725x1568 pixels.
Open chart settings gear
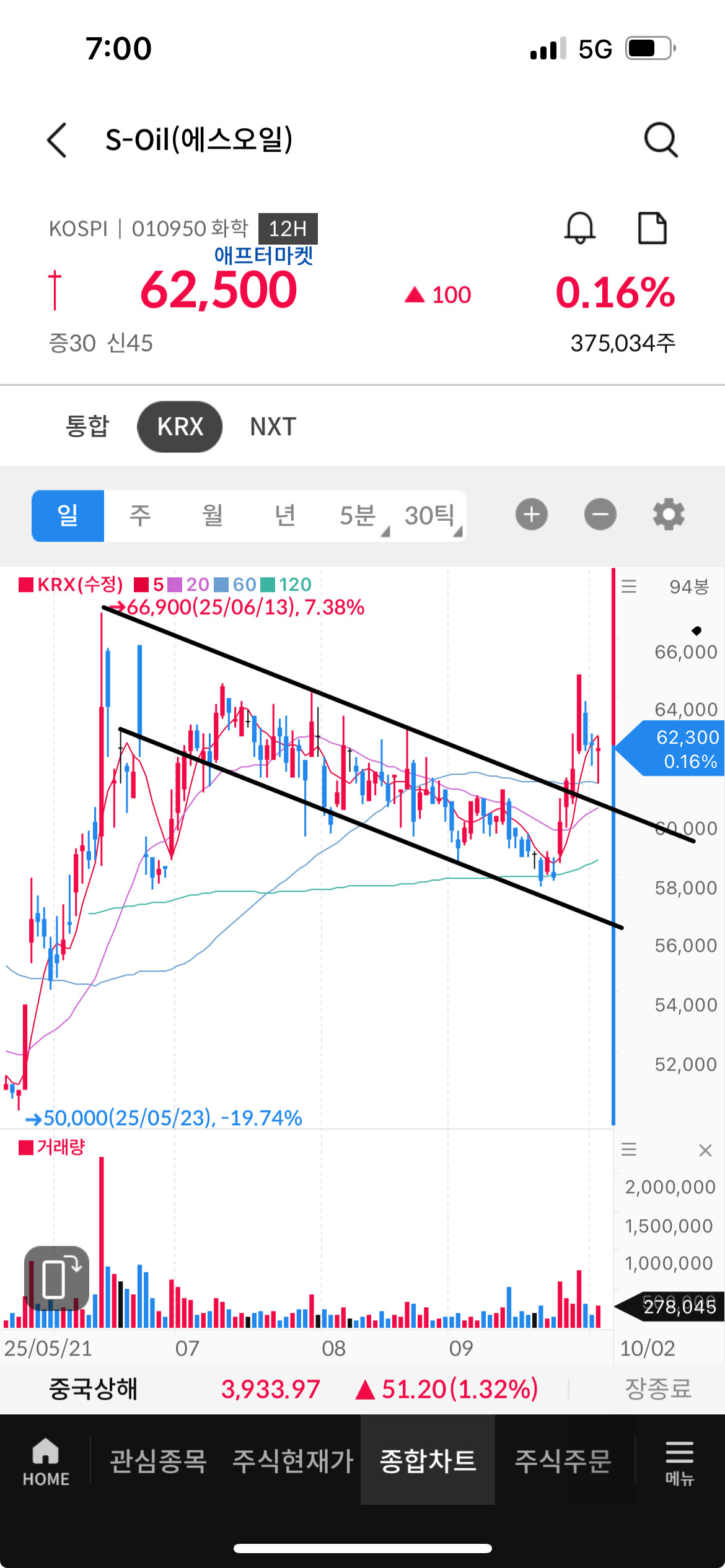(x=669, y=515)
